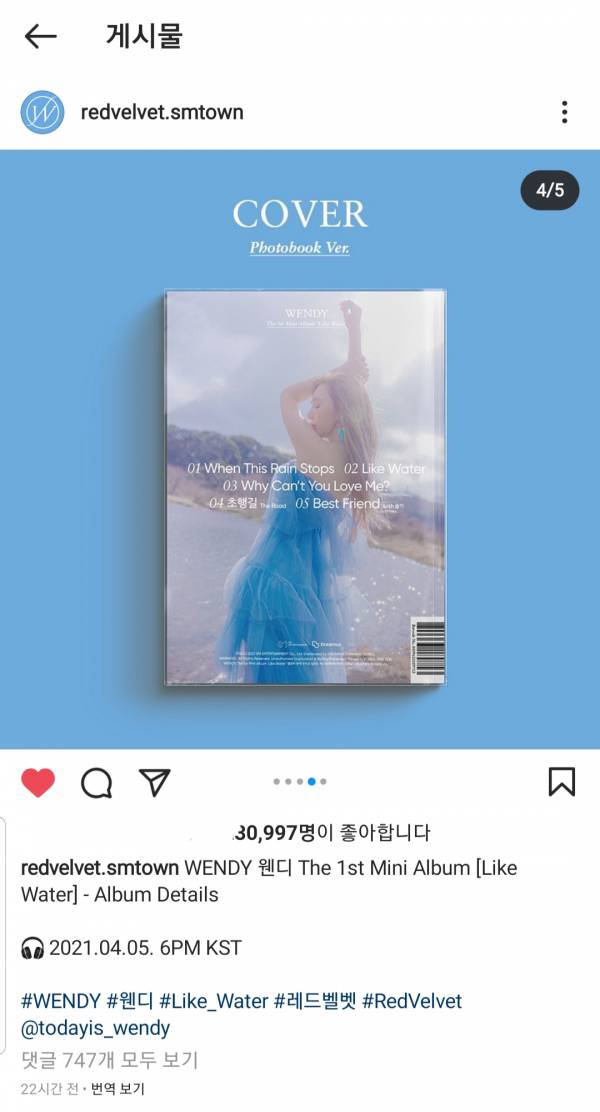Open comments with the speech bubble icon
The height and width of the screenshot is (1112, 600).
point(96,782)
